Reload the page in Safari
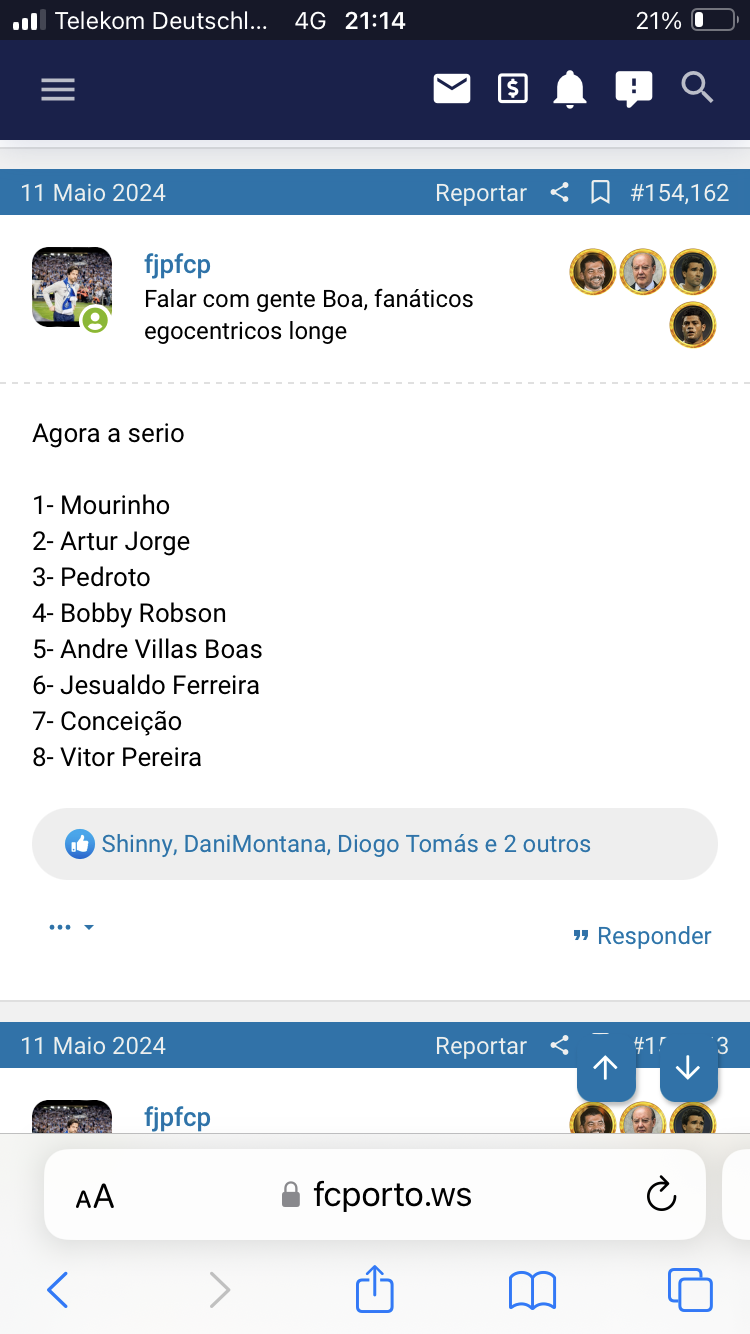This screenshot has height=1334, width=750. click(x=661, y=1194)
